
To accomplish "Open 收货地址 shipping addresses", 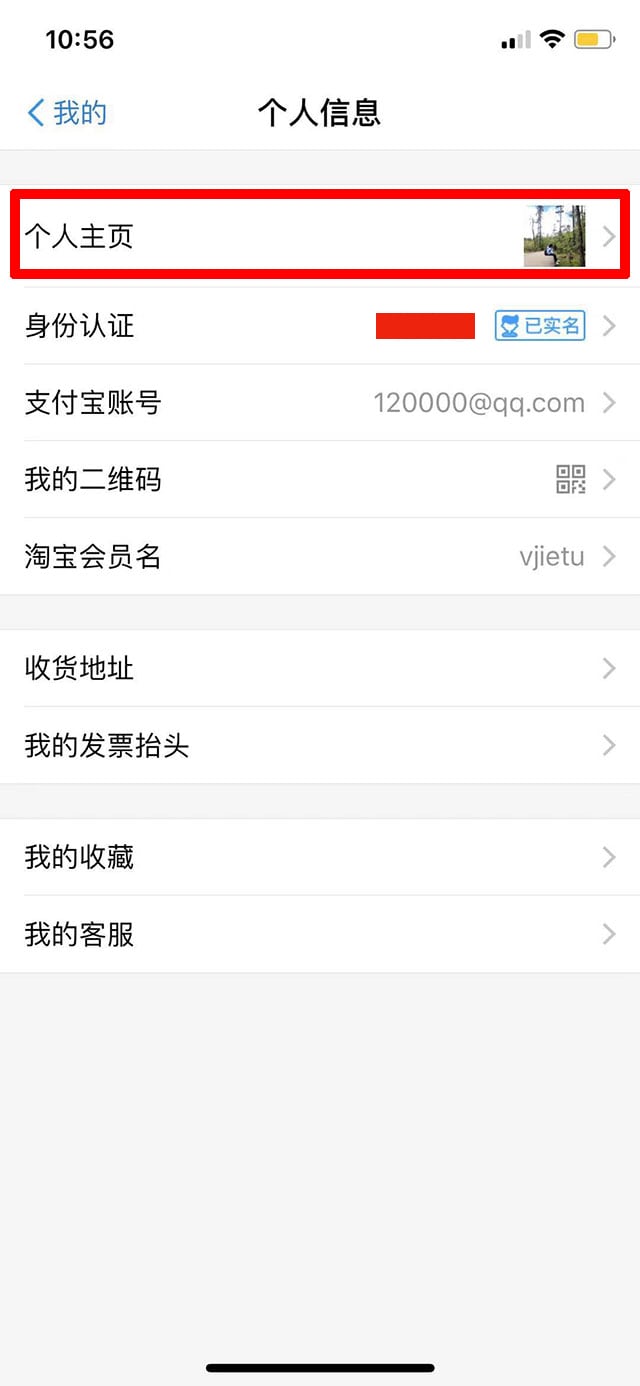I will point(320,668).
